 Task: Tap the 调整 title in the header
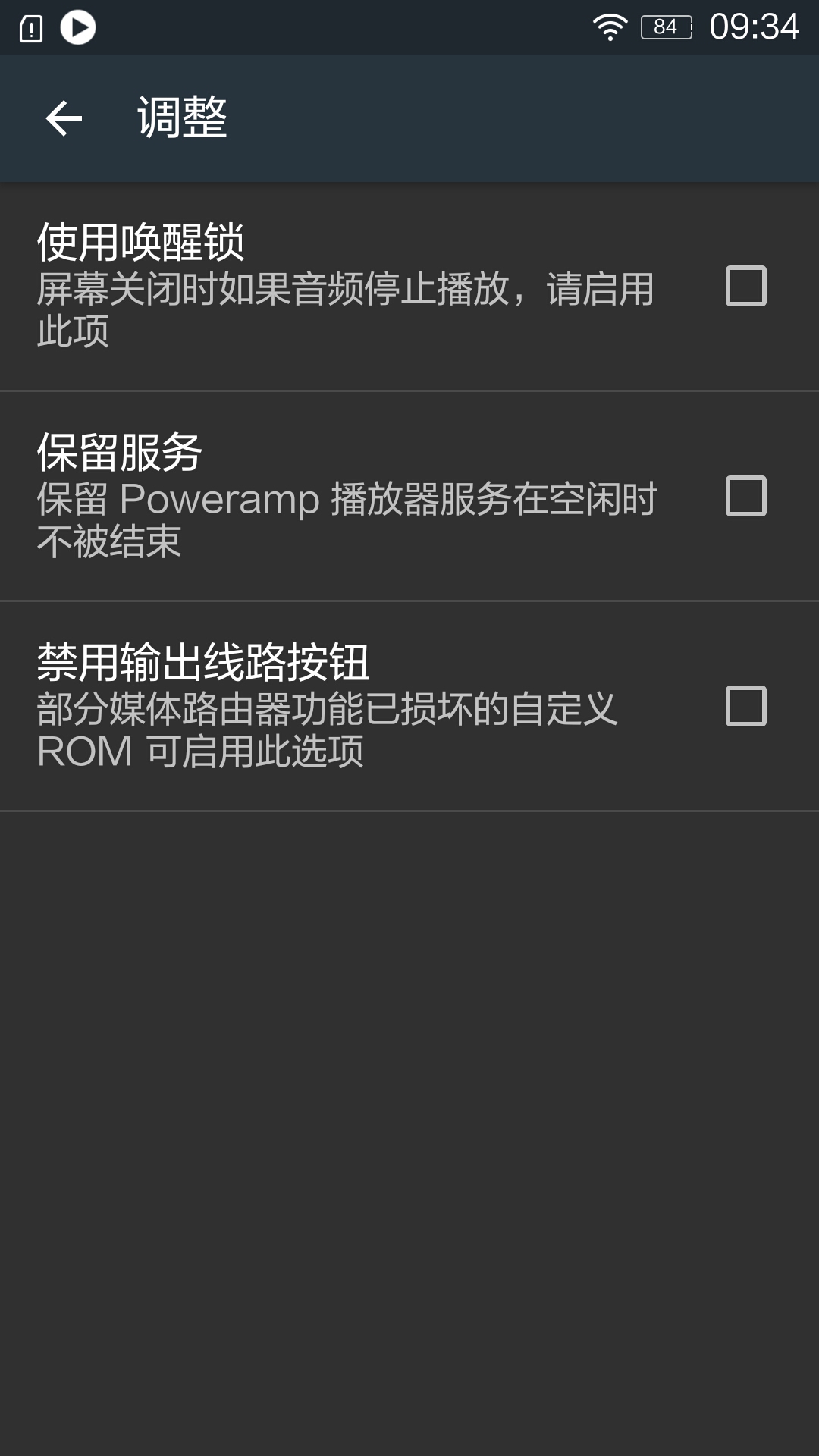(x=182, y=118)
